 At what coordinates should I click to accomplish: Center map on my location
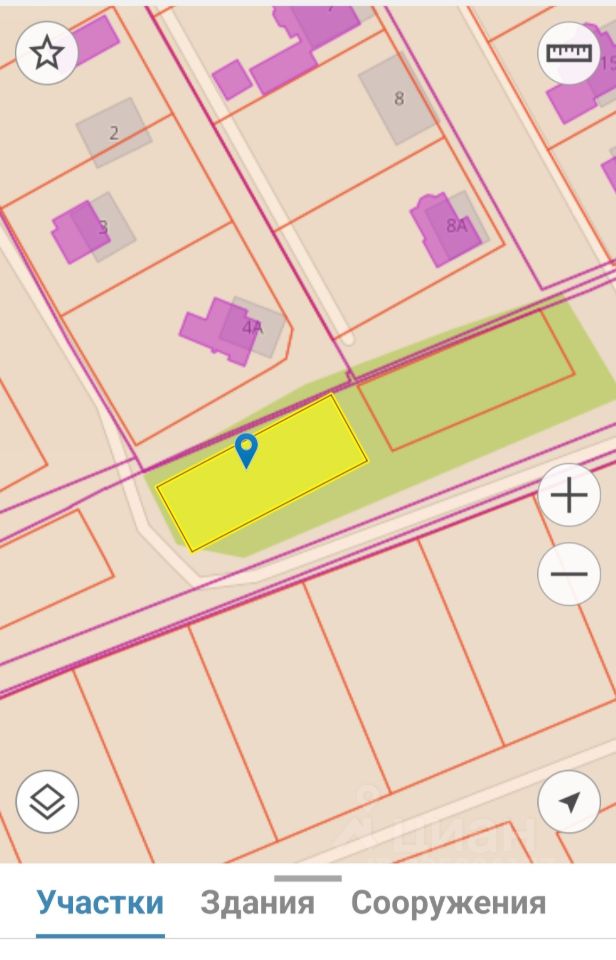[569, 801]
